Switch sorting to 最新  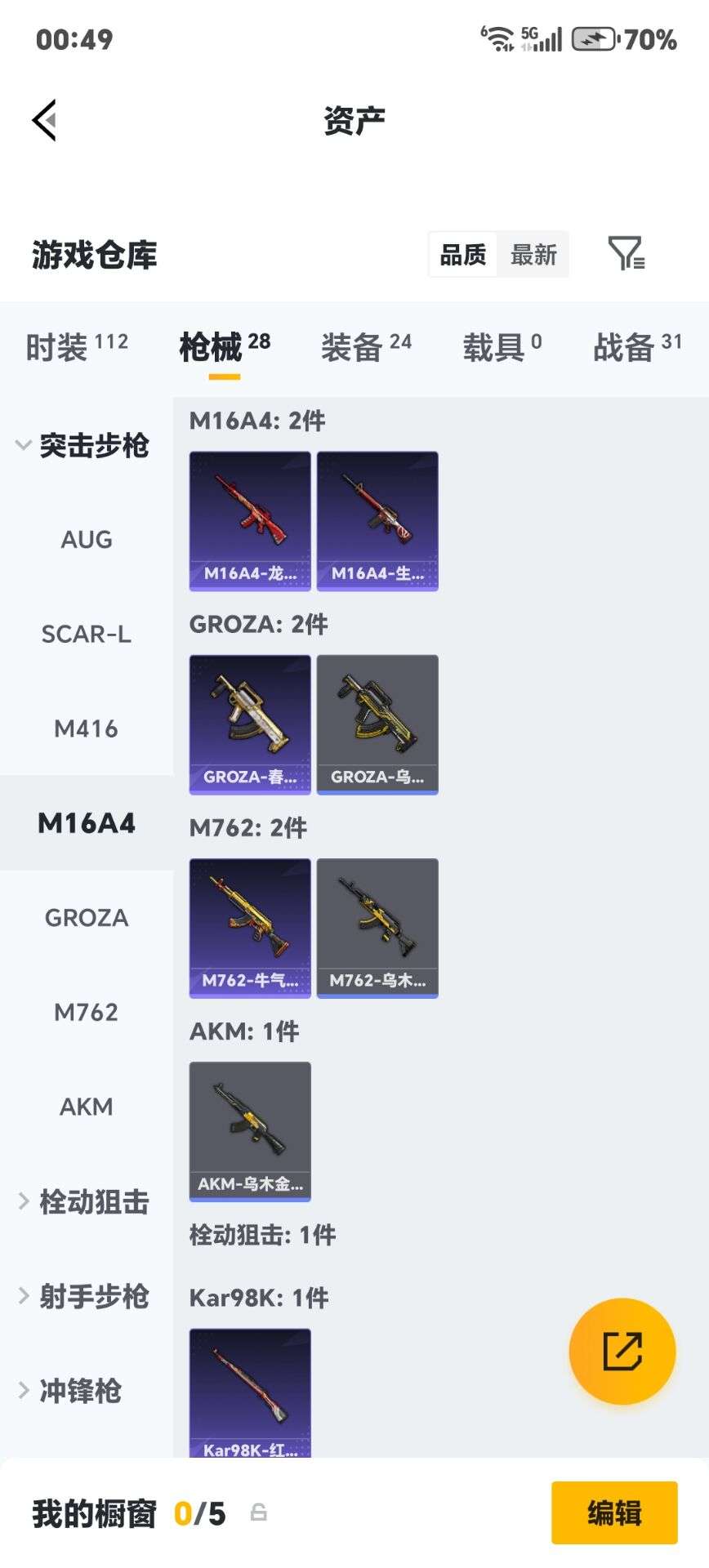pos(534,254)
